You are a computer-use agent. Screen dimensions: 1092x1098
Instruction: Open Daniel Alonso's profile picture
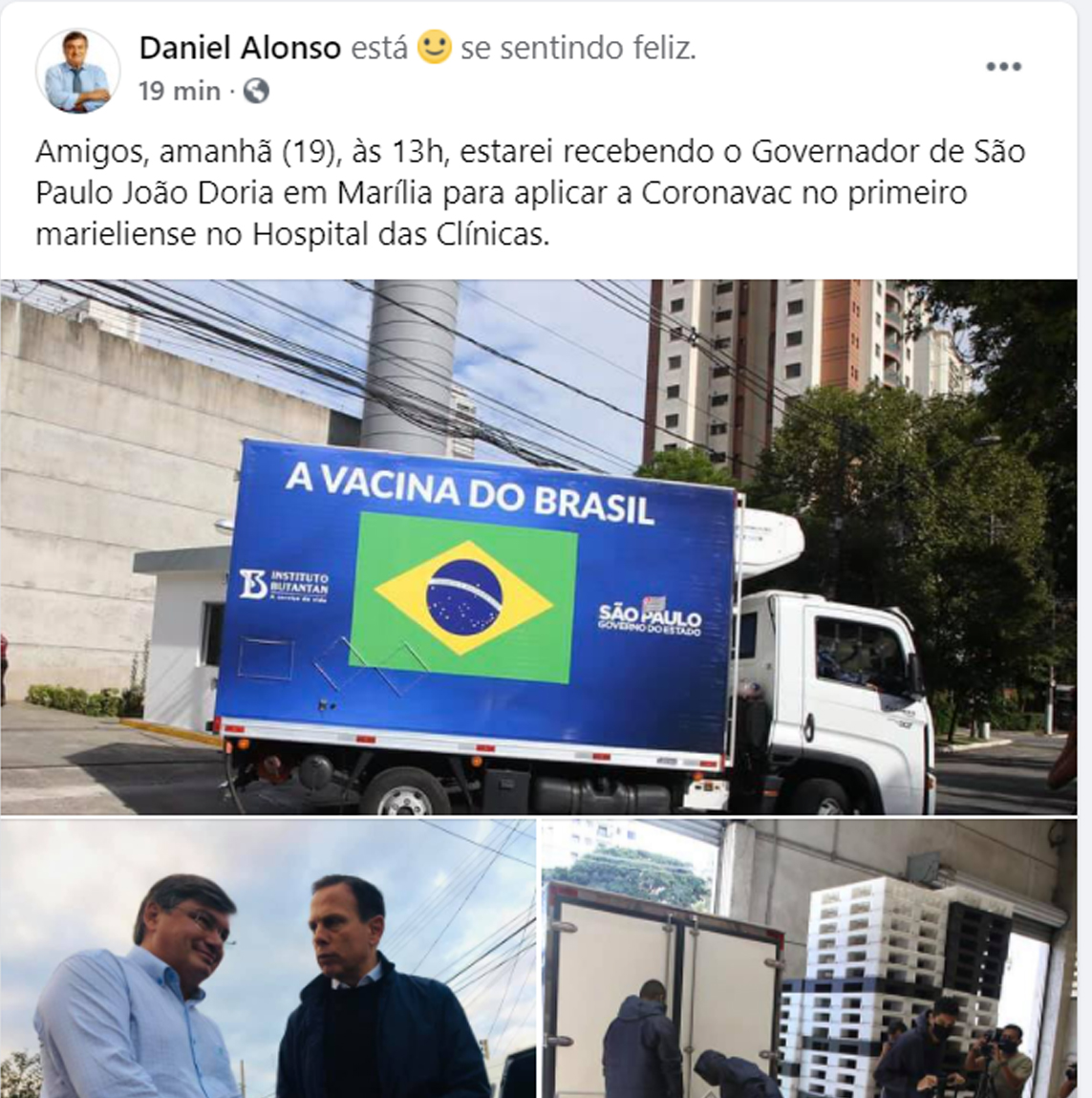(x=77, y=72)
